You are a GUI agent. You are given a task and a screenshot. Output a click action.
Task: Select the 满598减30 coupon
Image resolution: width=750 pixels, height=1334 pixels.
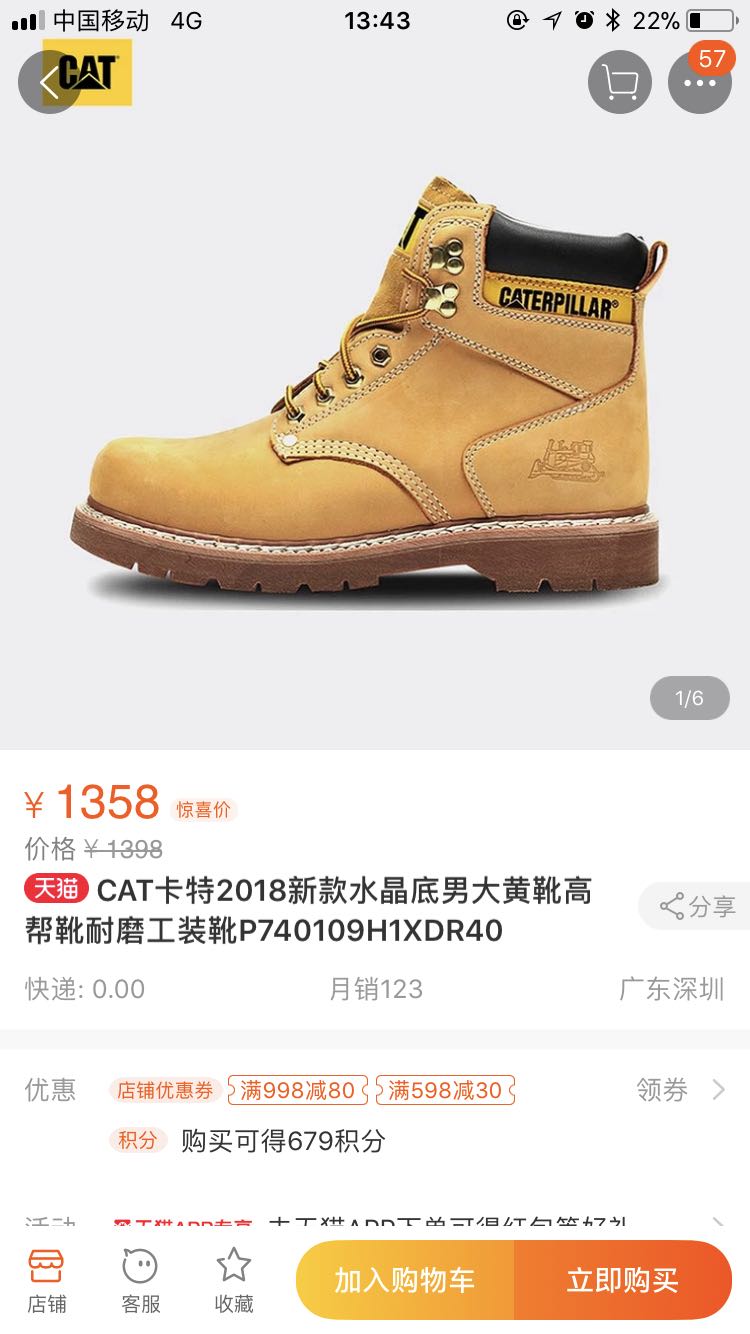(445, 1090)
